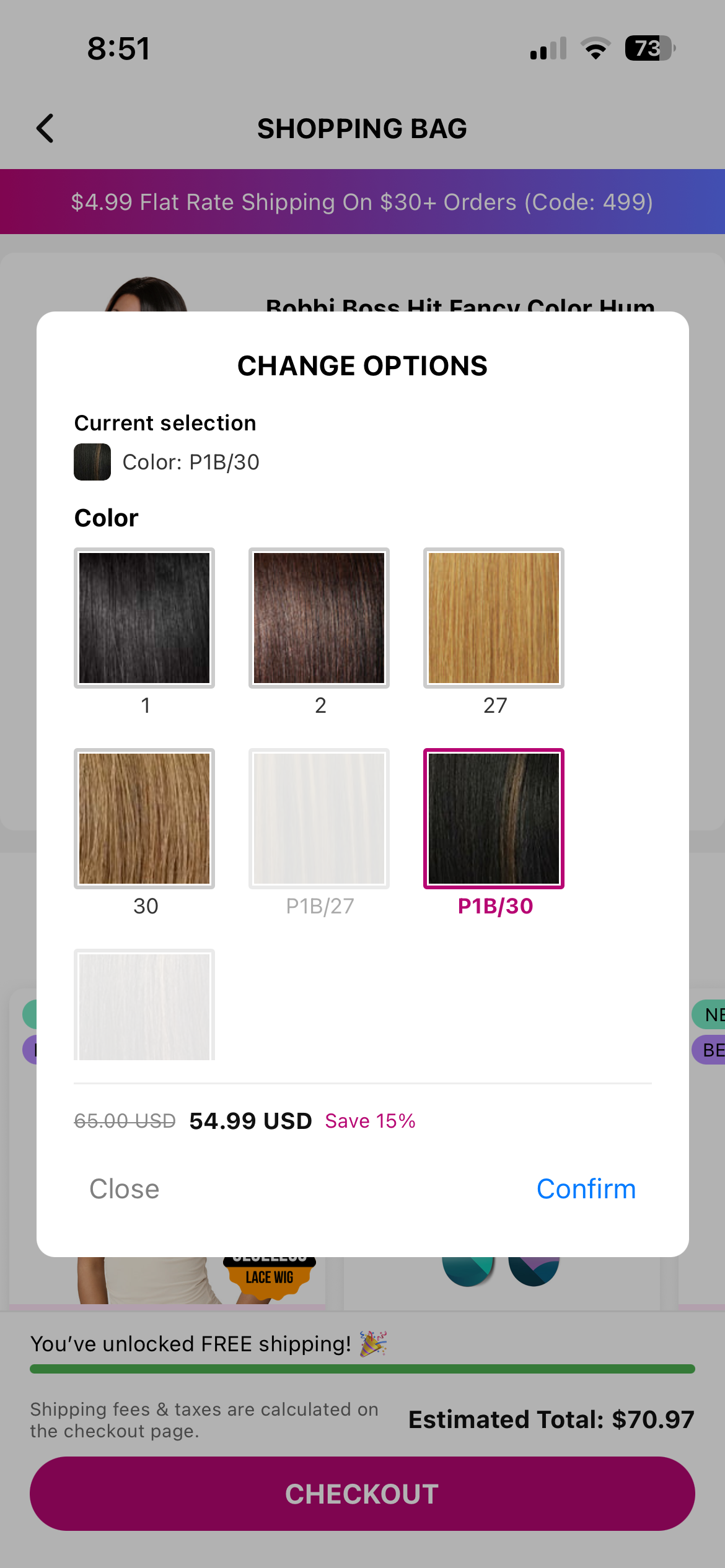Select color 30 swatch

(144, 819)
